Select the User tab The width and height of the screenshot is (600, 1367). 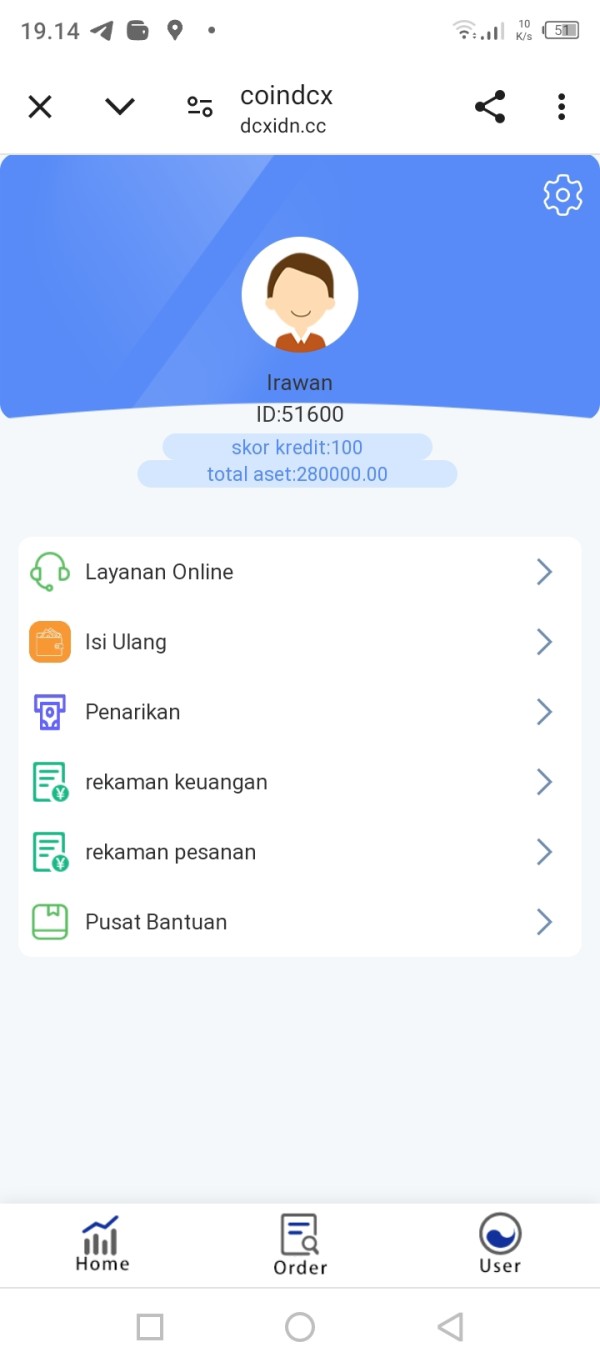(x=500, y=1245)
